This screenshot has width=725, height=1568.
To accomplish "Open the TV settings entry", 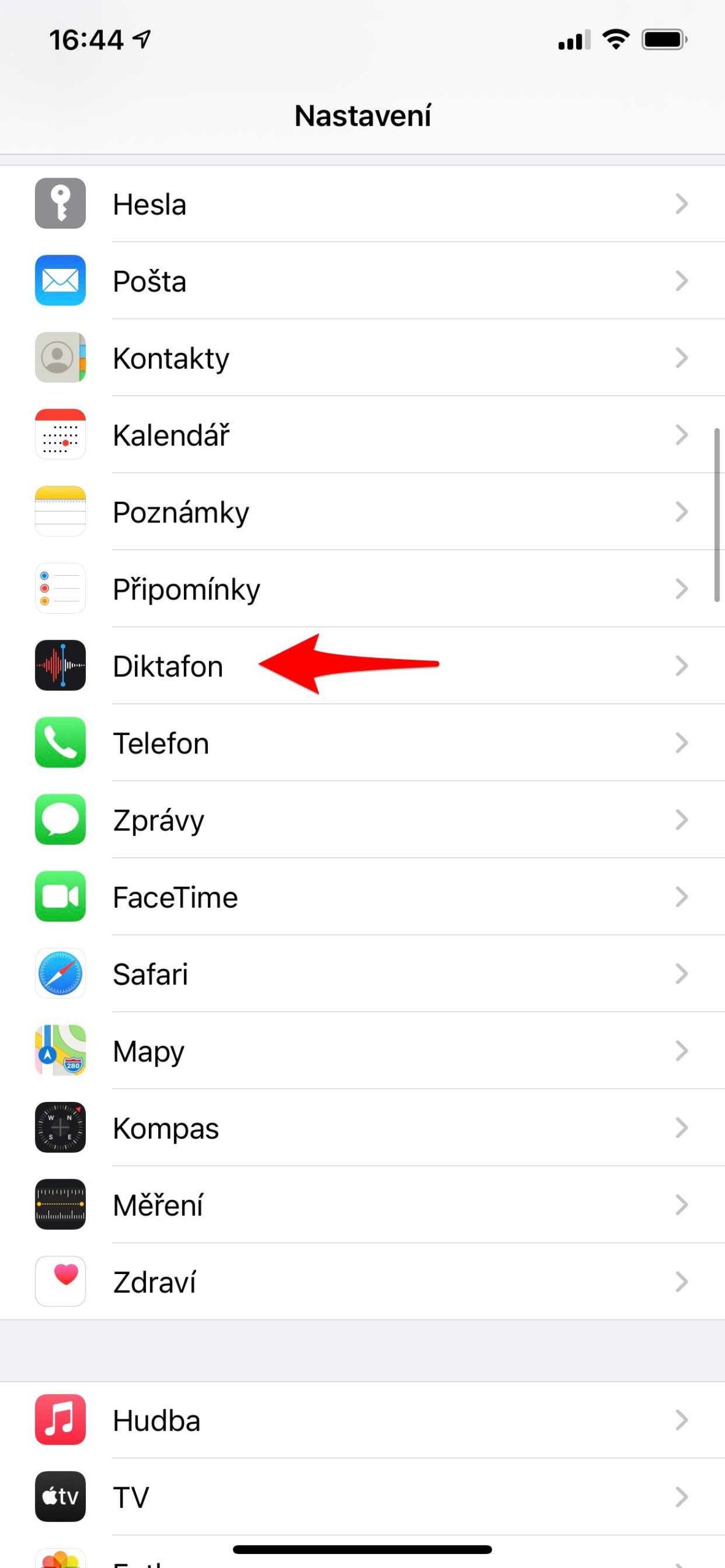I will 362,1497.
